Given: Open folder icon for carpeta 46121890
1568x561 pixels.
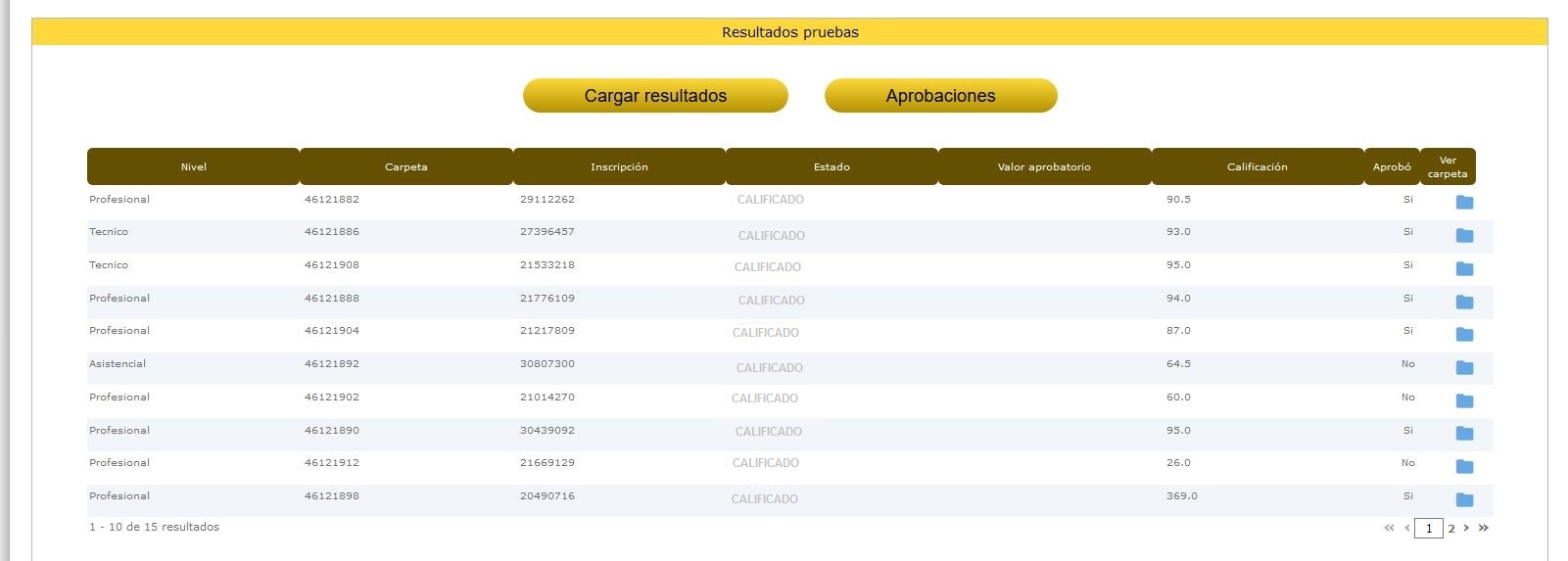Looking at the screenshot, I should click(x=1464, y=434).
